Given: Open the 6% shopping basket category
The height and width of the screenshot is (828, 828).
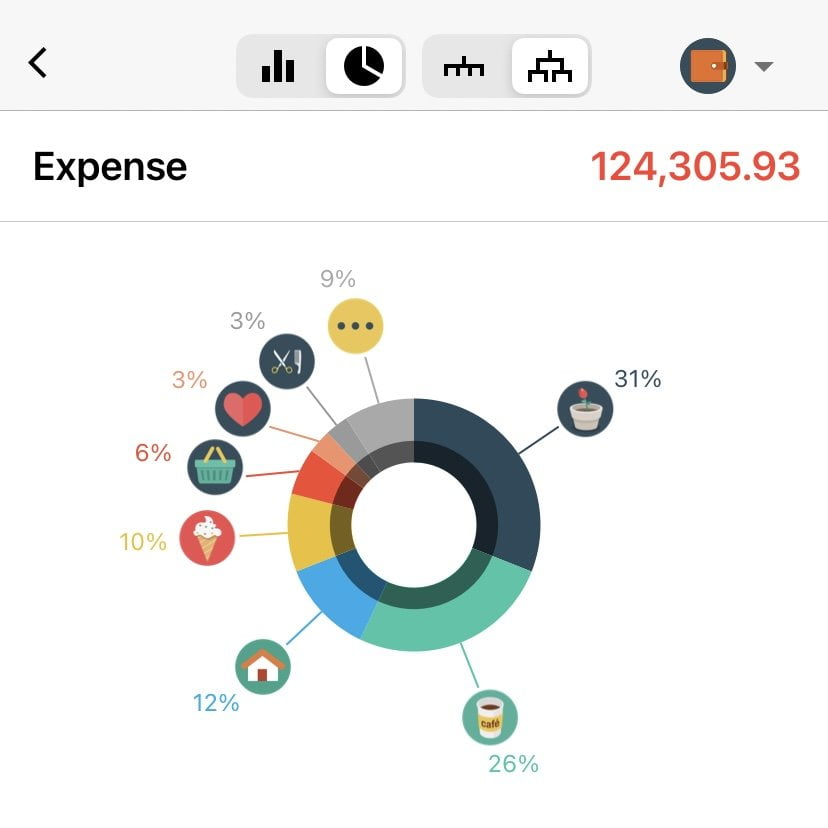Looking at the screenshot, I should [x=215, y=467].
